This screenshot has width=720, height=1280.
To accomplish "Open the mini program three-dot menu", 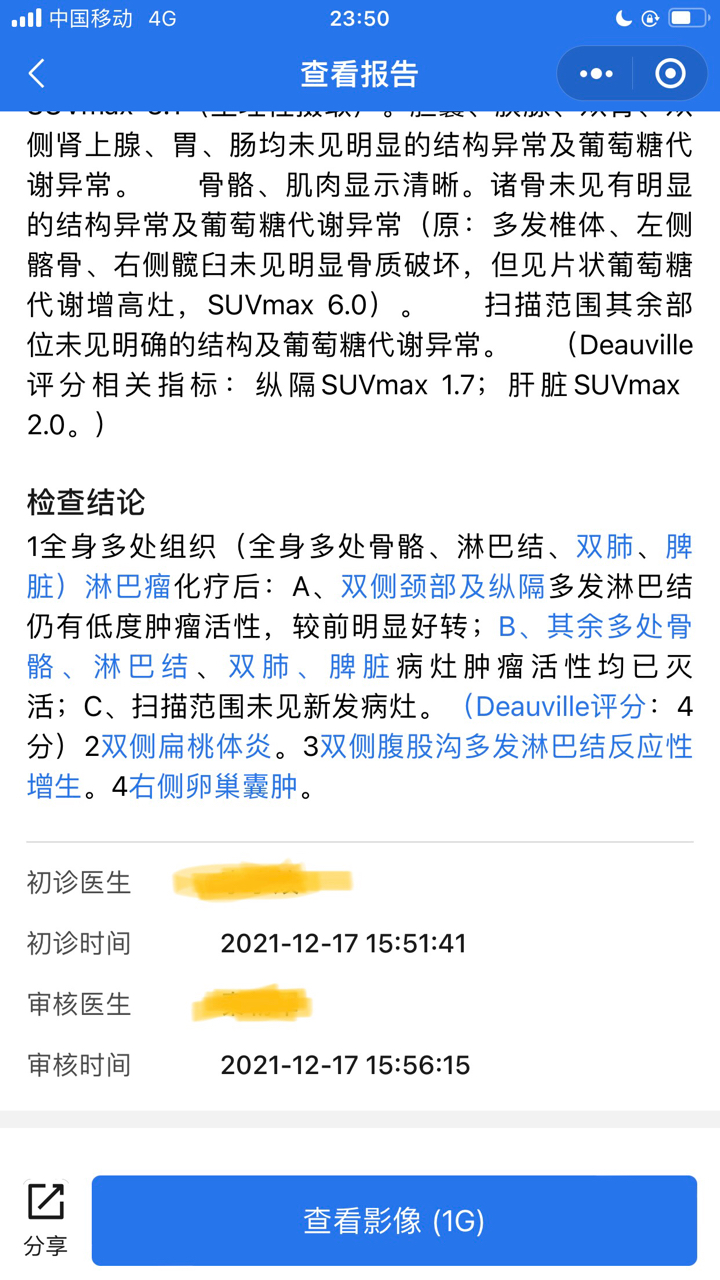I will point(596,74).
